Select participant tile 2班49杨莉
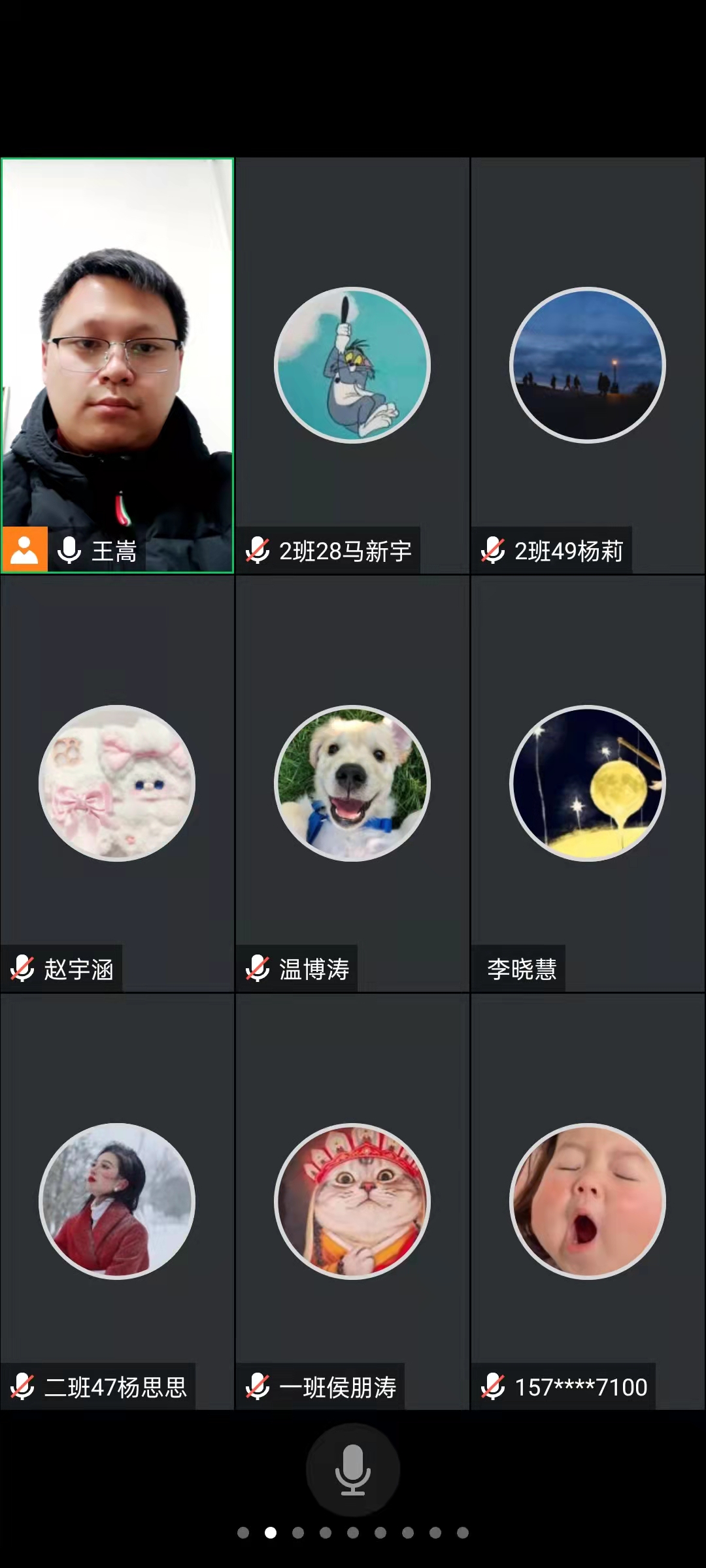The height and width of the screenshot is (1568, 706). tap(588, 366)
